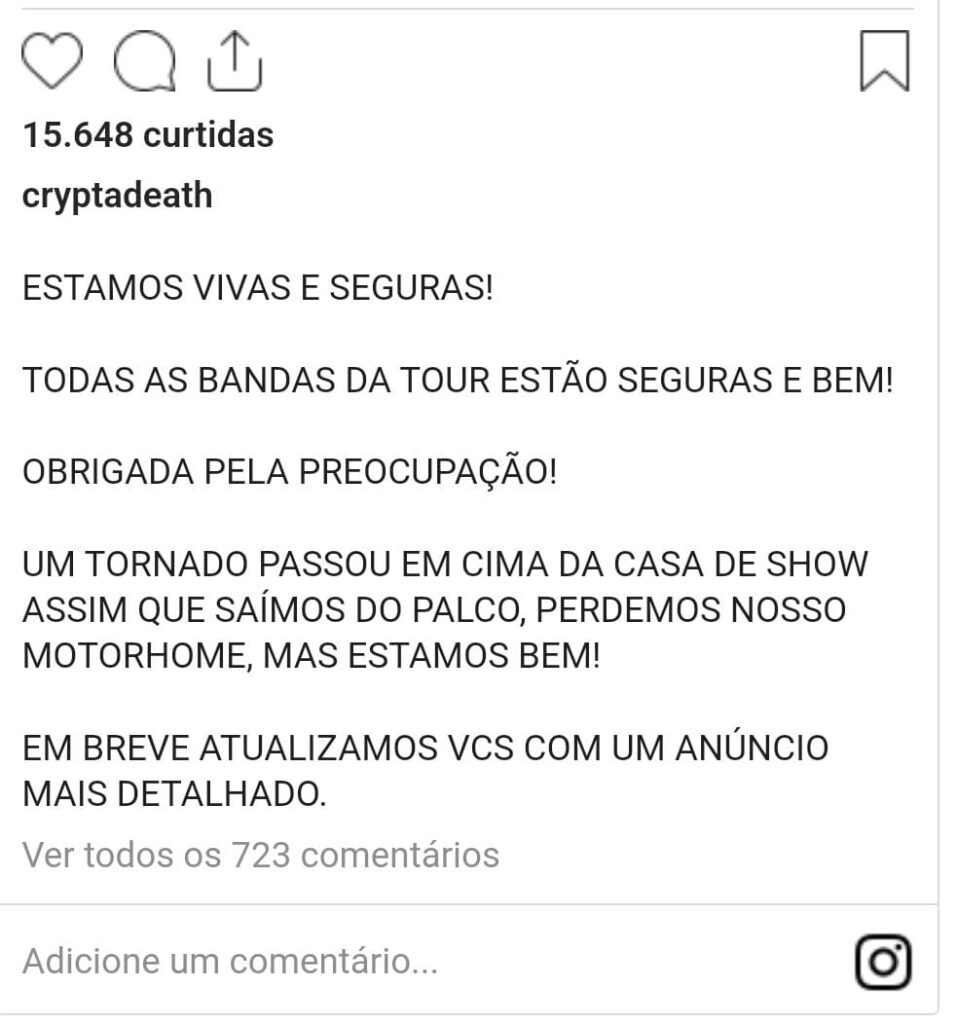
Task: Open the Instagram logo icon
Action: [884, 962]
